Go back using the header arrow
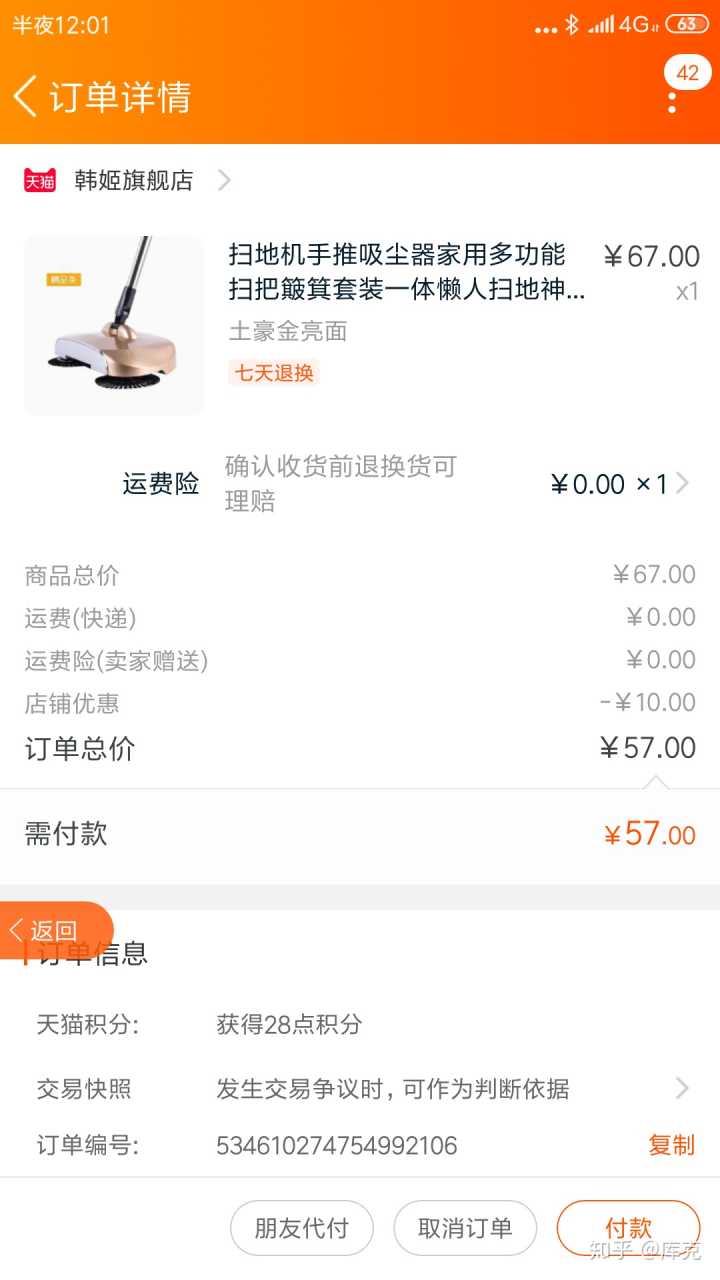The image size is (720, 1280). 26,97
